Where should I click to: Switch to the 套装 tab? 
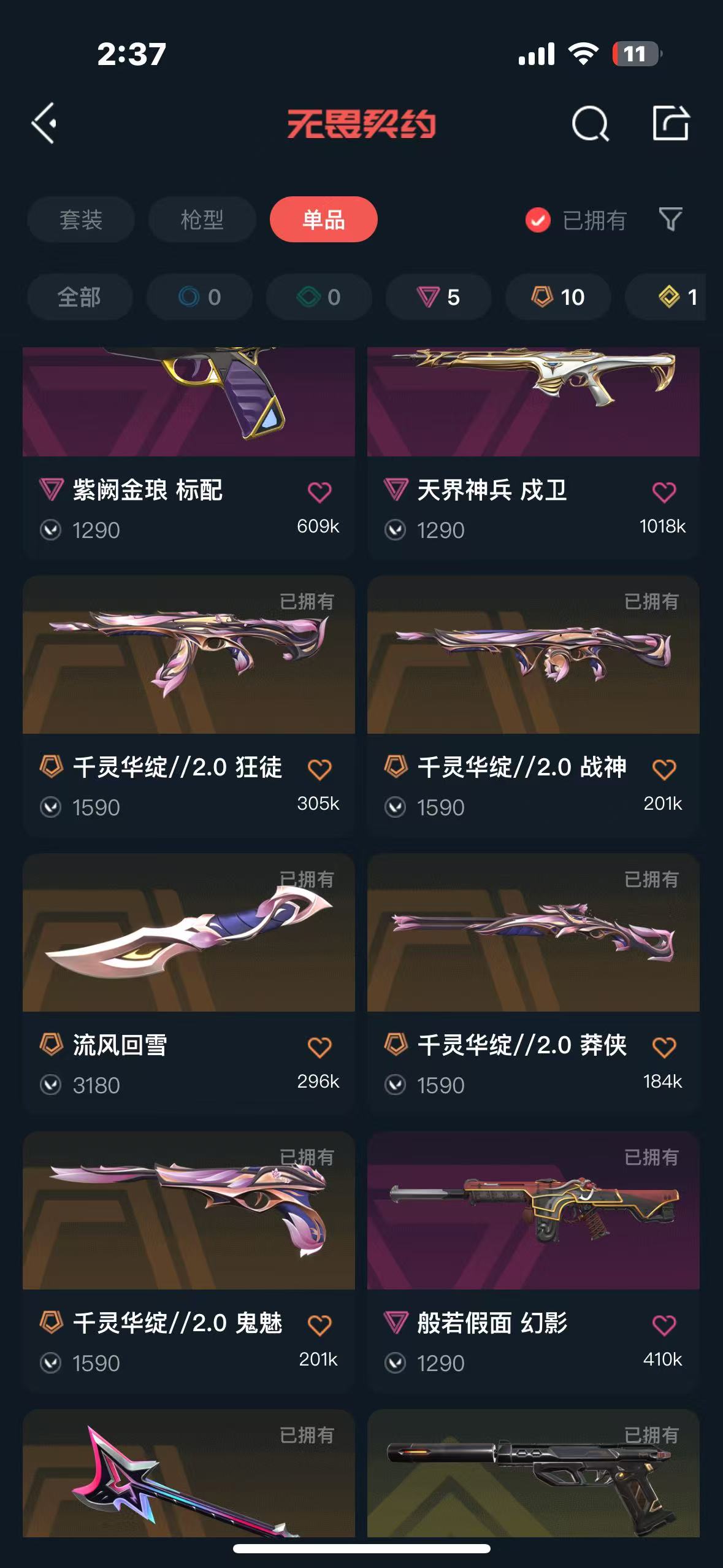click(80, 220)
